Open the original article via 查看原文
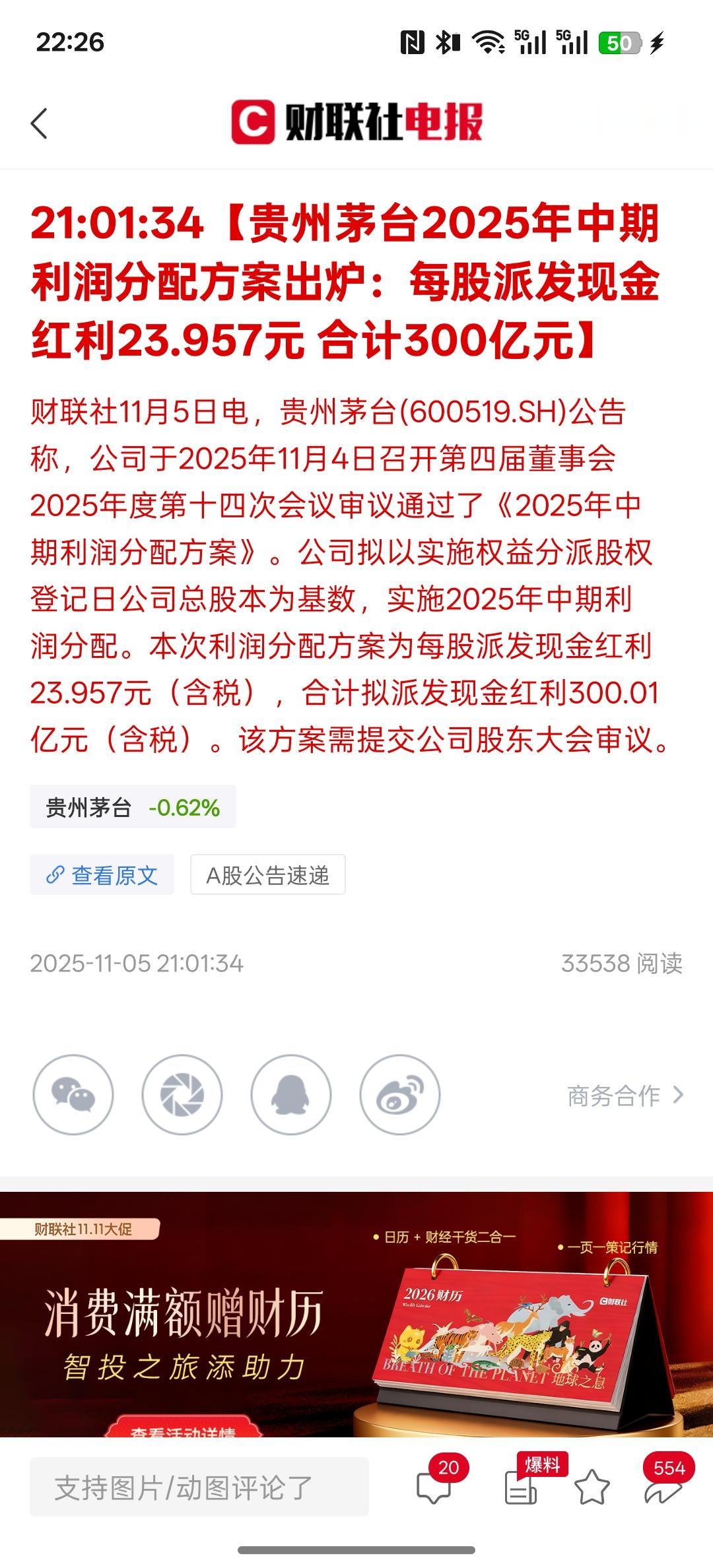This screenshot has height=1568, width=713. (x=102, y=874)
